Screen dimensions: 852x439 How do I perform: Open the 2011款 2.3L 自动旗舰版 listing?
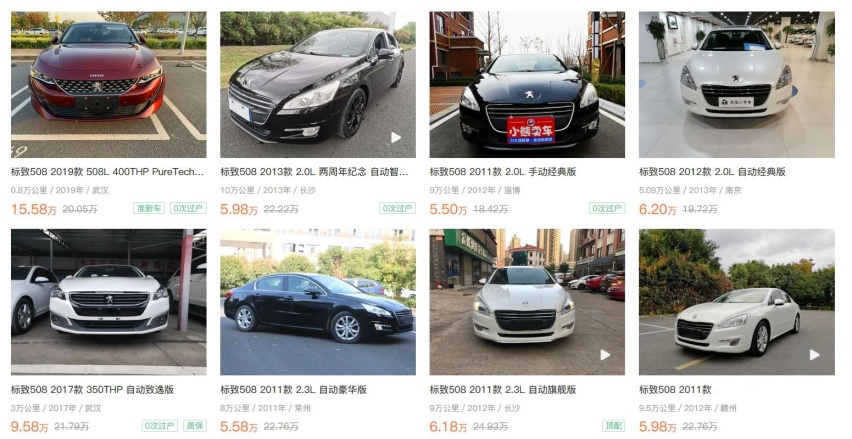click(526, 389)
